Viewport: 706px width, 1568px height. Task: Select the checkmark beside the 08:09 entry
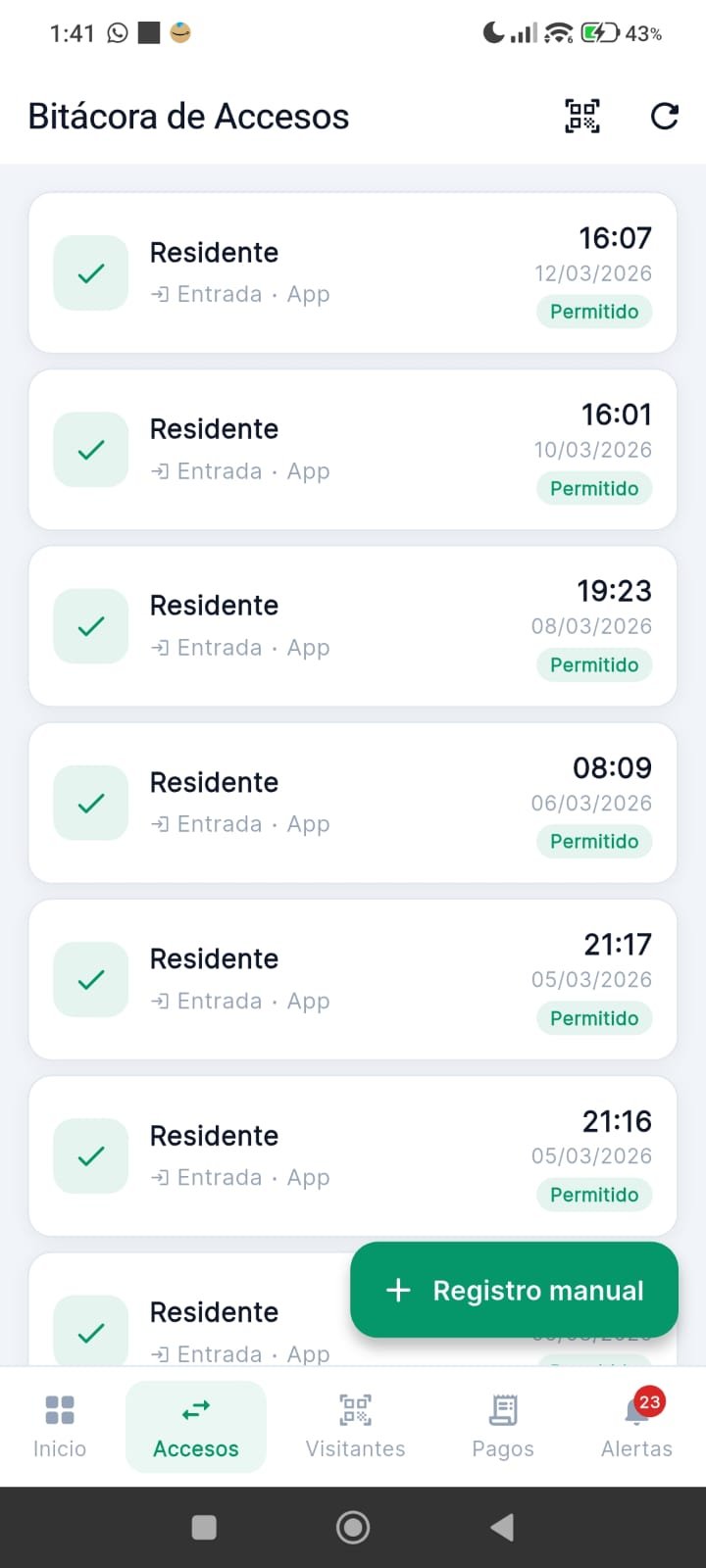click(x=90, y=803)
